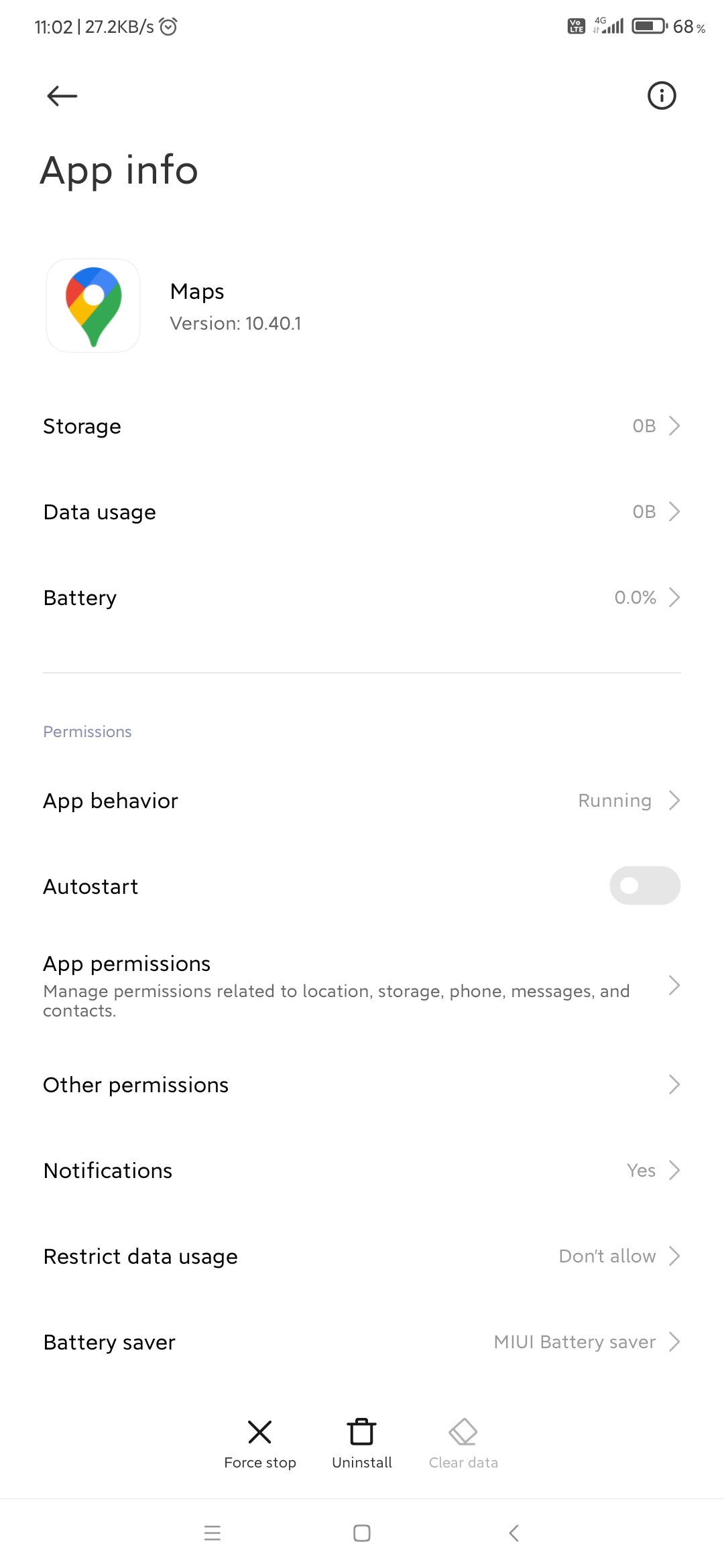Viewport: 724px width, 1568px height.
Task: Open recent apps from navigation bar
Action: (x=213, y=1533)
